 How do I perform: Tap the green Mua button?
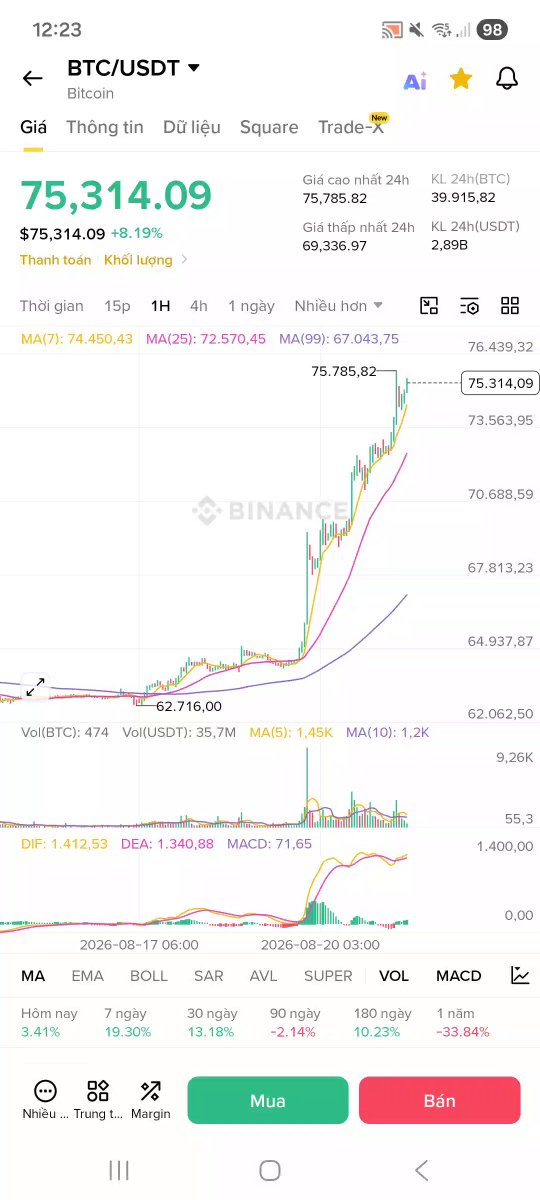tap(268, 1100)
